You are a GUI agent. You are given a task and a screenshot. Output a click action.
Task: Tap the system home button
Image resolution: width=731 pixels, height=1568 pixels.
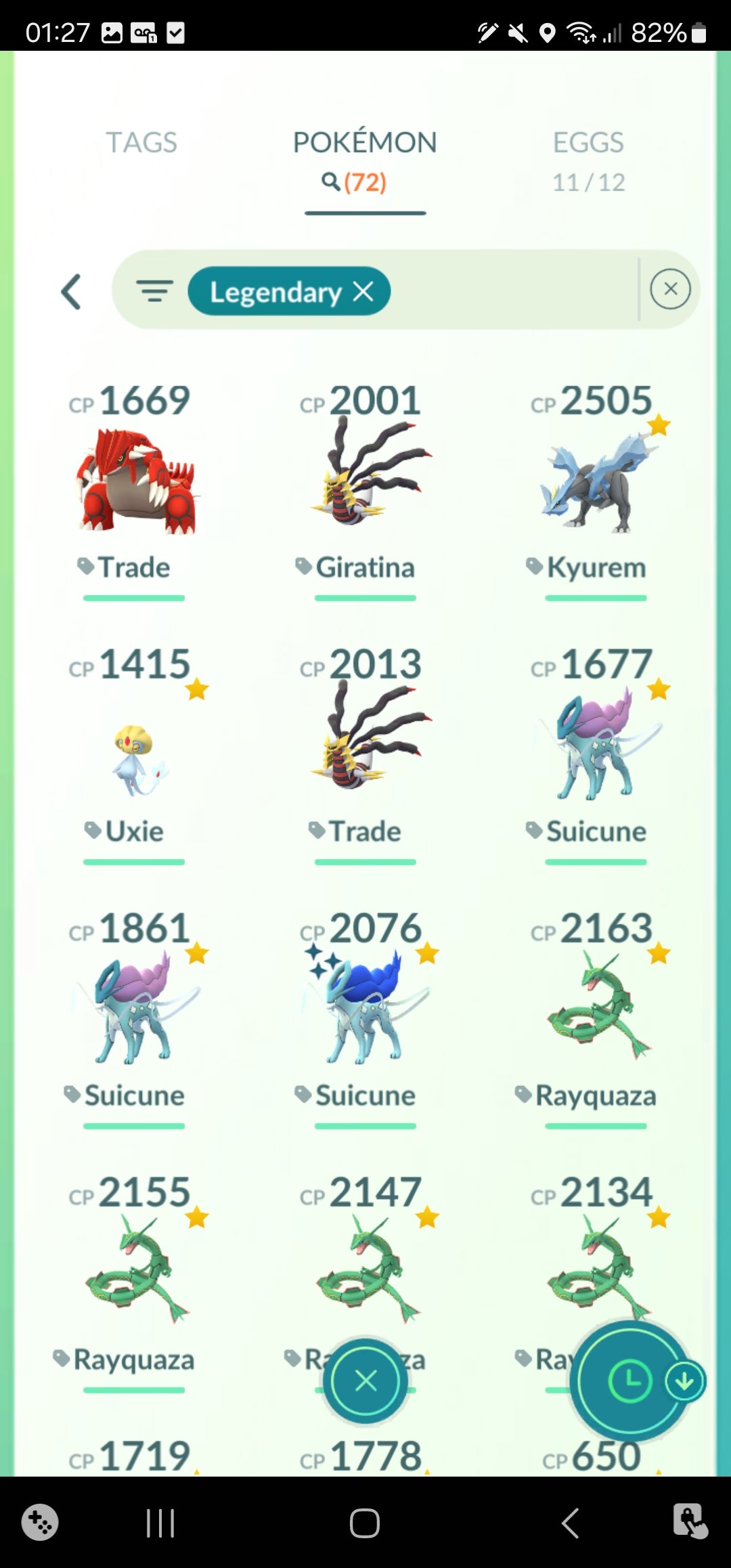pos(365,1524)
